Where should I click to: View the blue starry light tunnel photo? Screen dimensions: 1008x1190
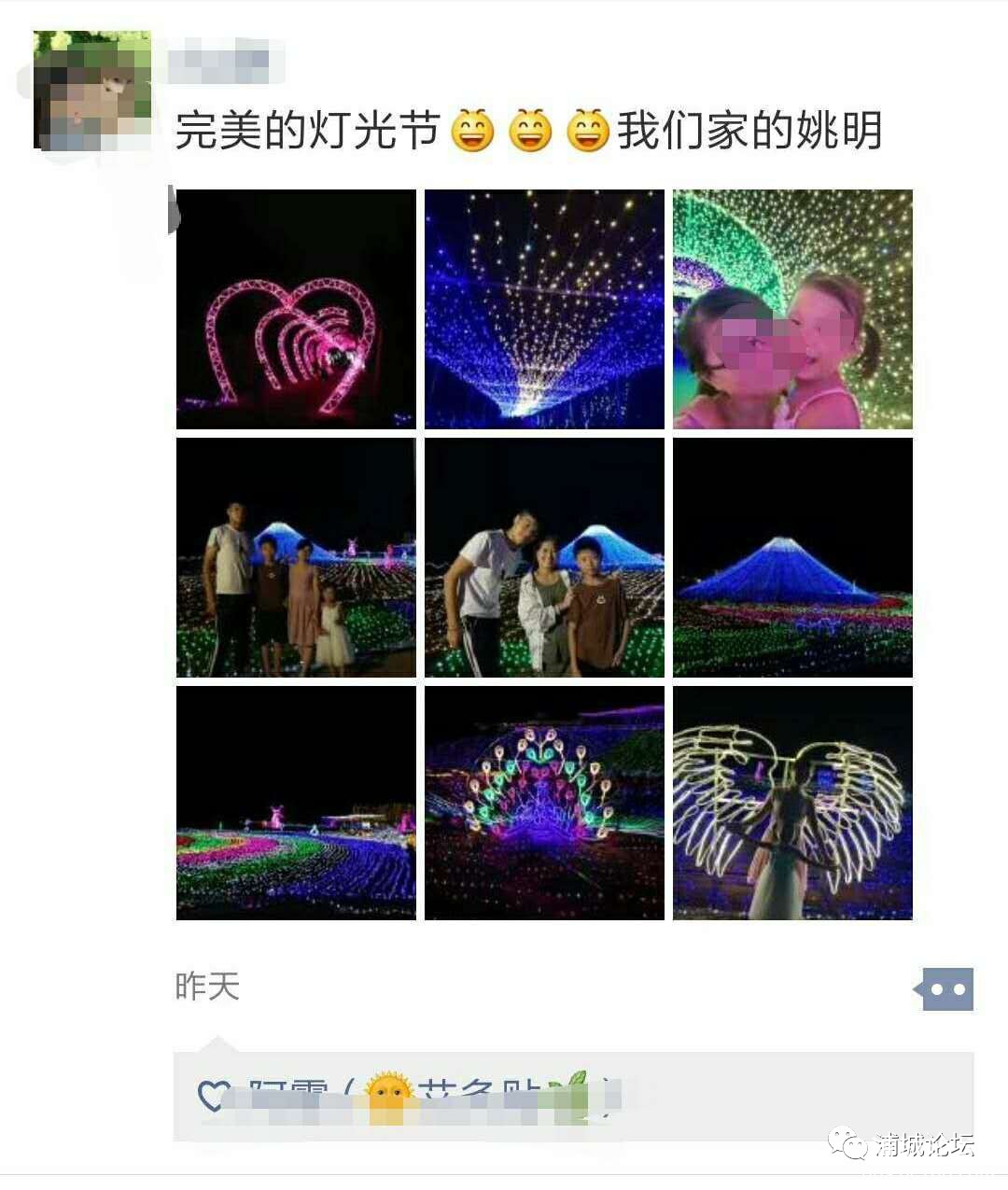point(544,309)
